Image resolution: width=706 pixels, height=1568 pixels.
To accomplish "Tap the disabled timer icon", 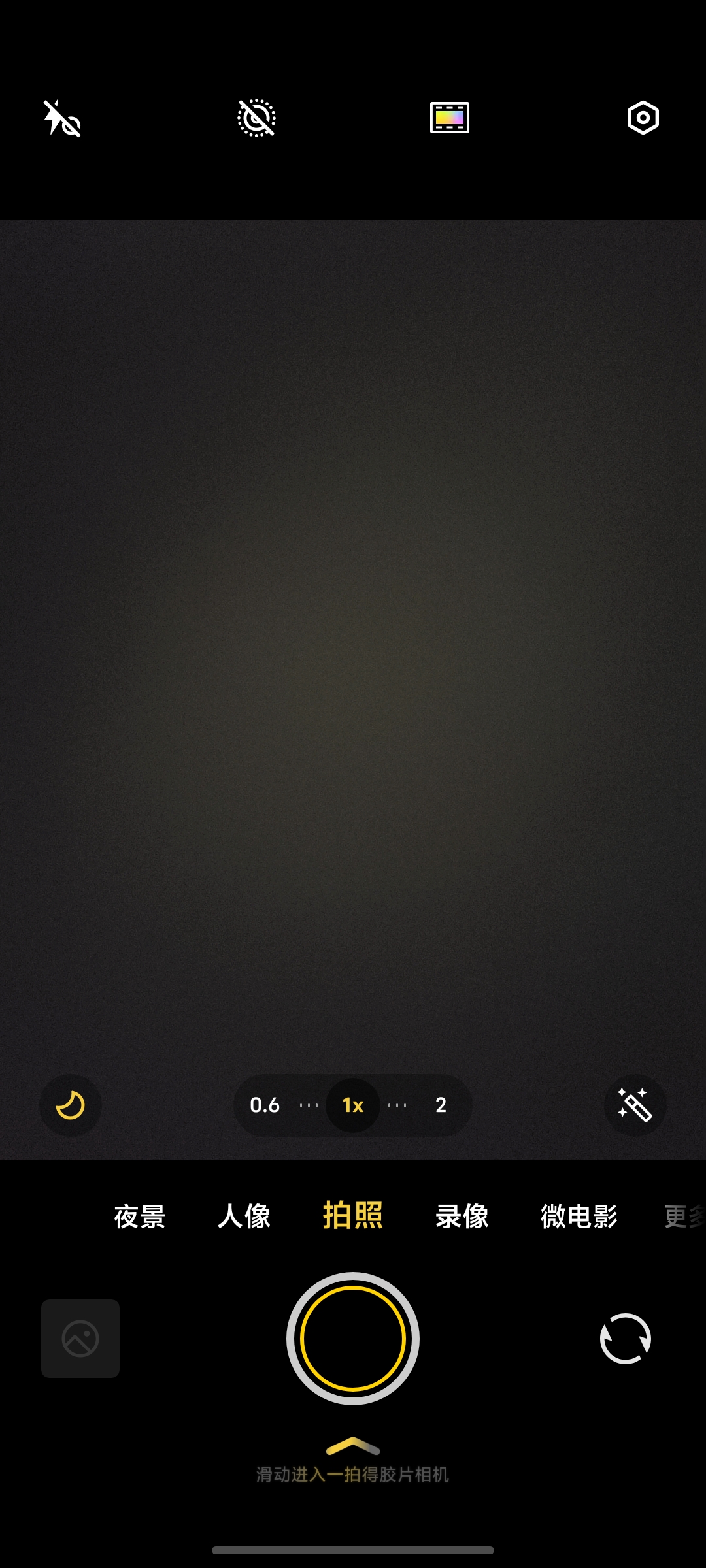I will pyautogui.click(x=256, y=118).
